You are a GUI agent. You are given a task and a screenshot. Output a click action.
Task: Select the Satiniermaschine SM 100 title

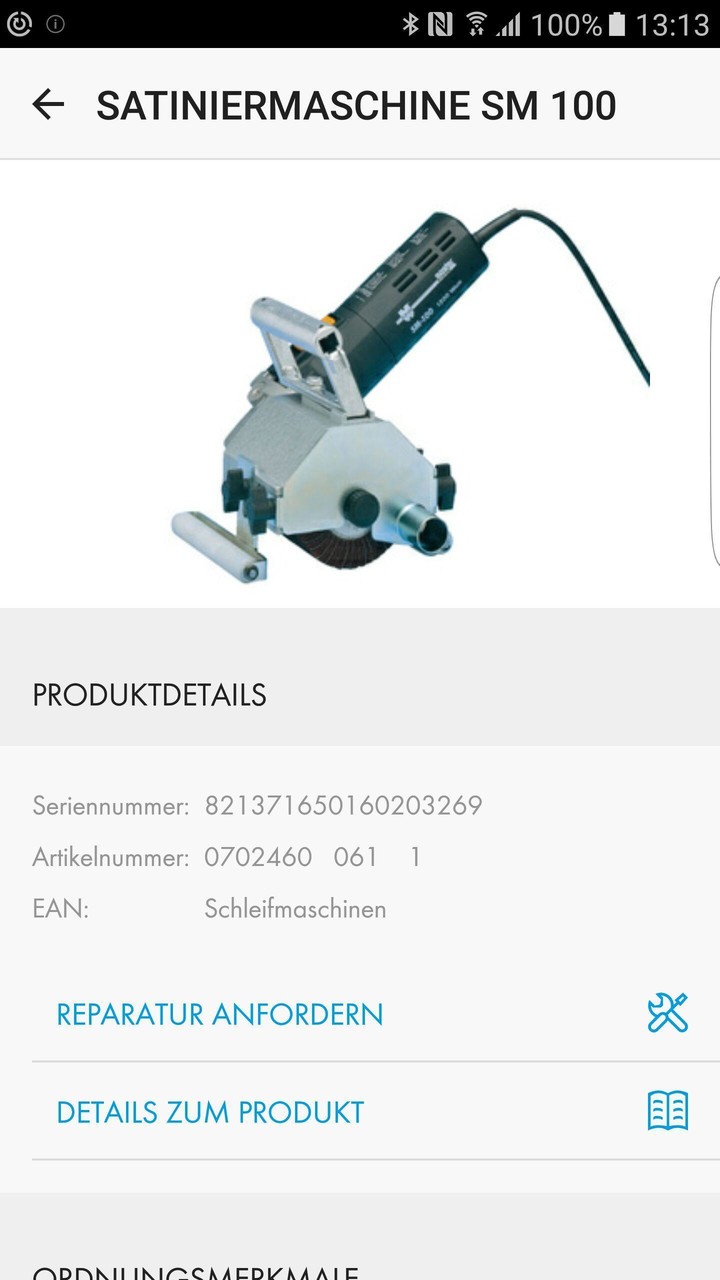coord(356,104)
